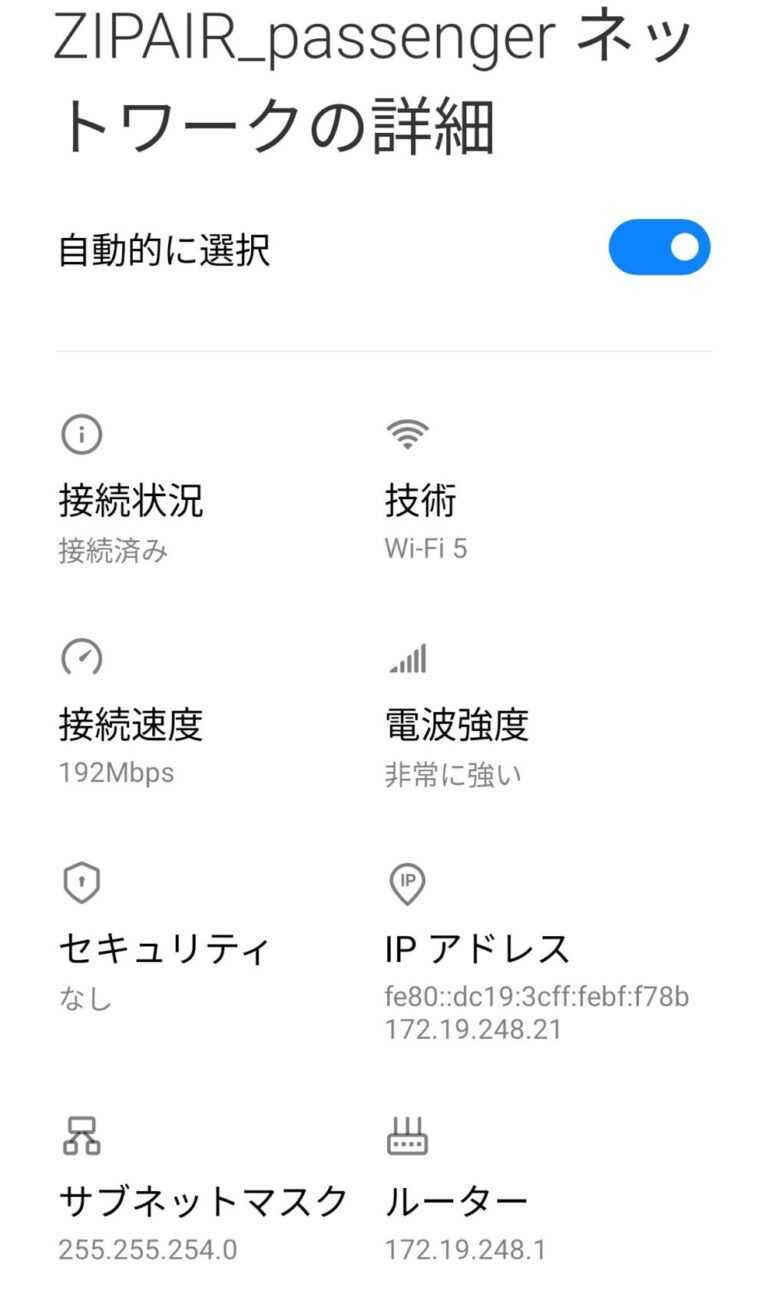The height and width of the screenshot is (1307, 768).
Task: Click the router ルーター icon
Action: [x=408, y=1135]
